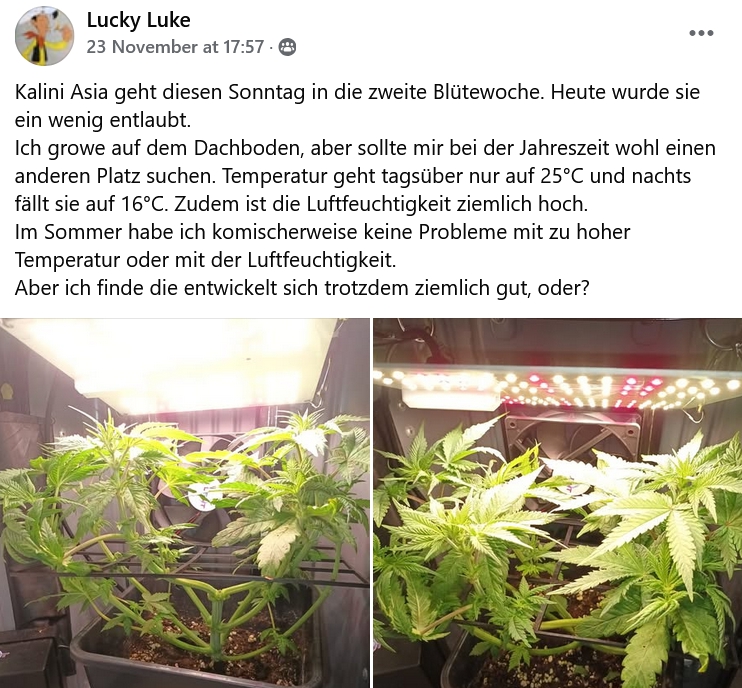Open the left plant photo under white lamp
This screenshot has width=742, height=688.
(x=185, y=502)
